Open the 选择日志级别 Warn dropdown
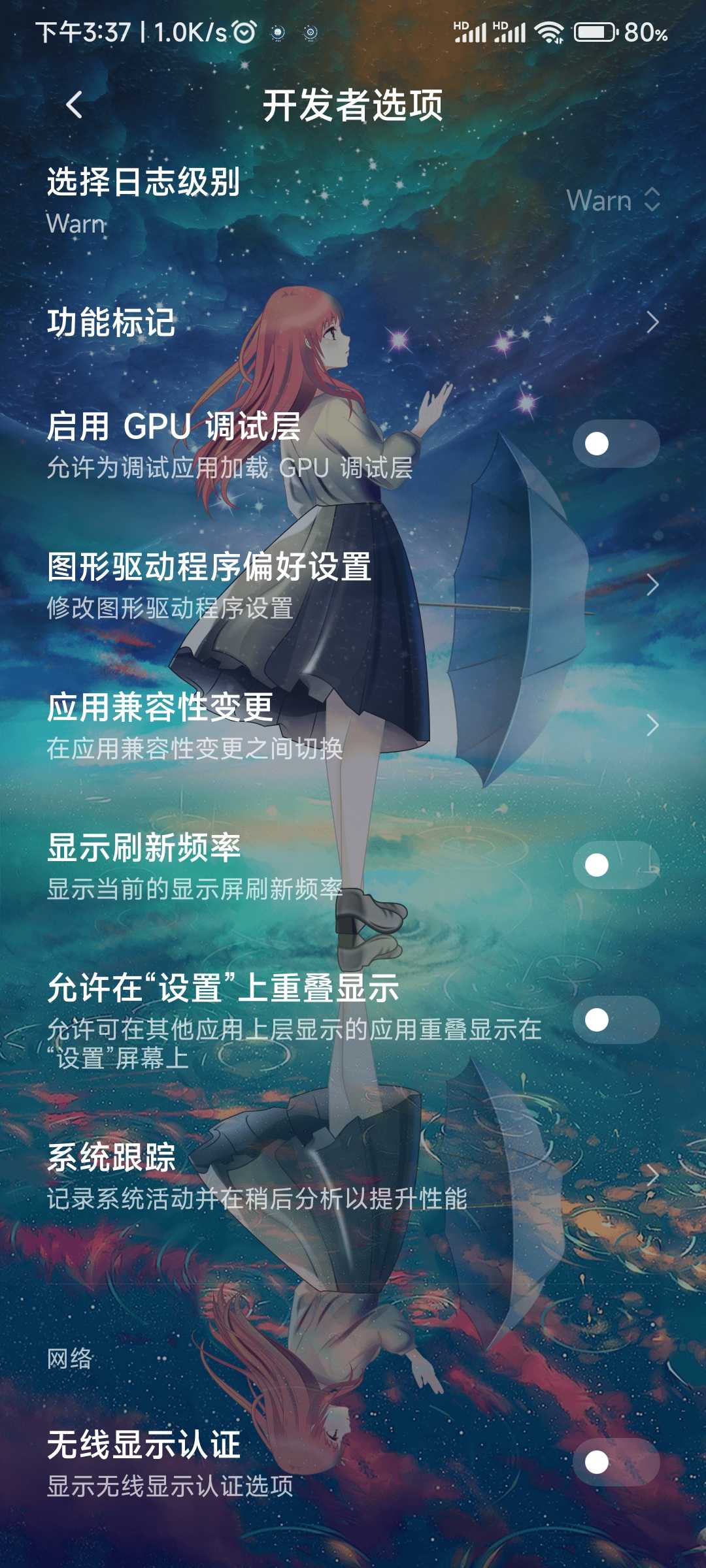Image resolution: width=706 pixels, height=1568 pixels. [613, 200]
